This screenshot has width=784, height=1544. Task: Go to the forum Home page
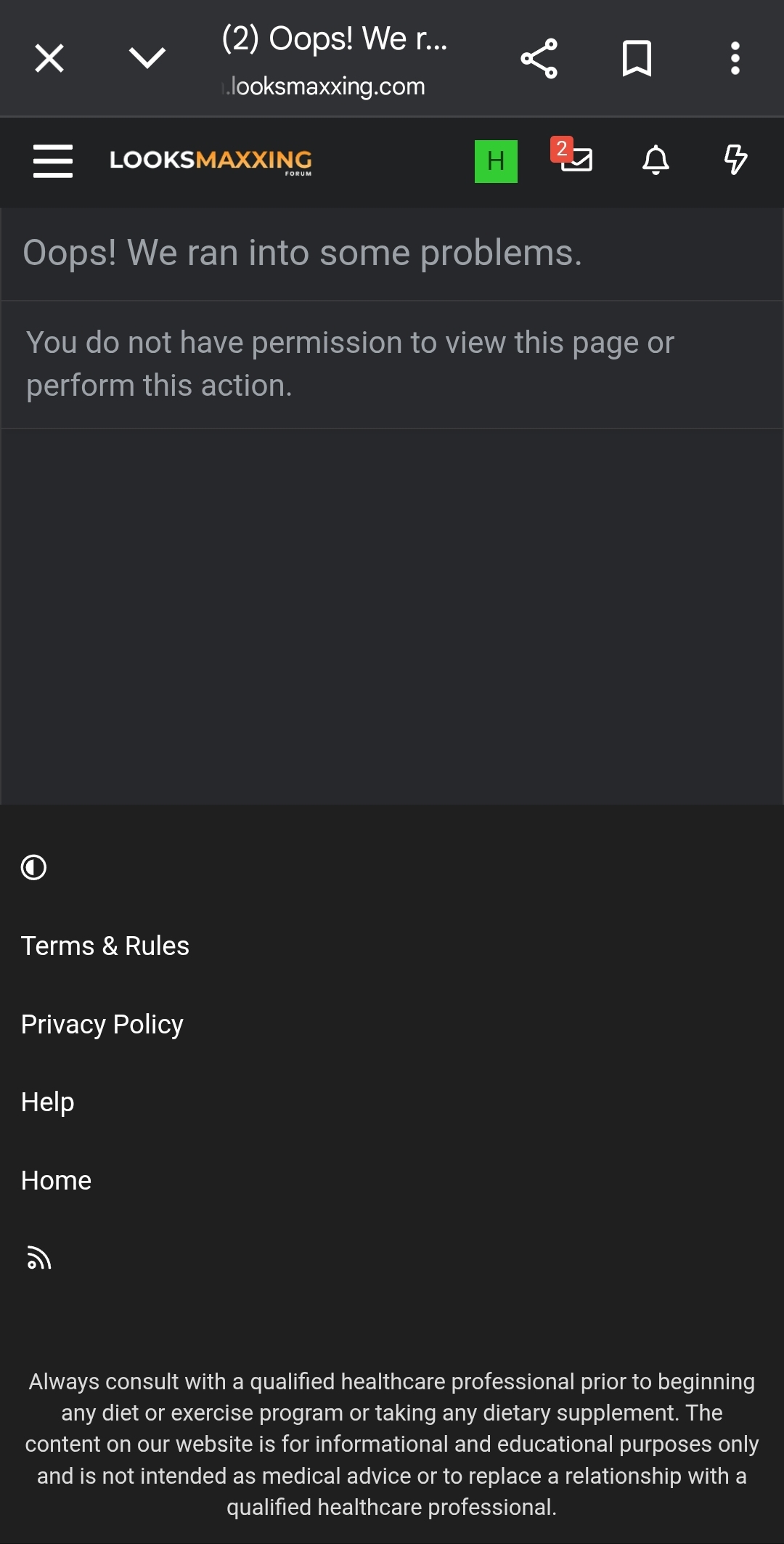(x=55, y=1179)
